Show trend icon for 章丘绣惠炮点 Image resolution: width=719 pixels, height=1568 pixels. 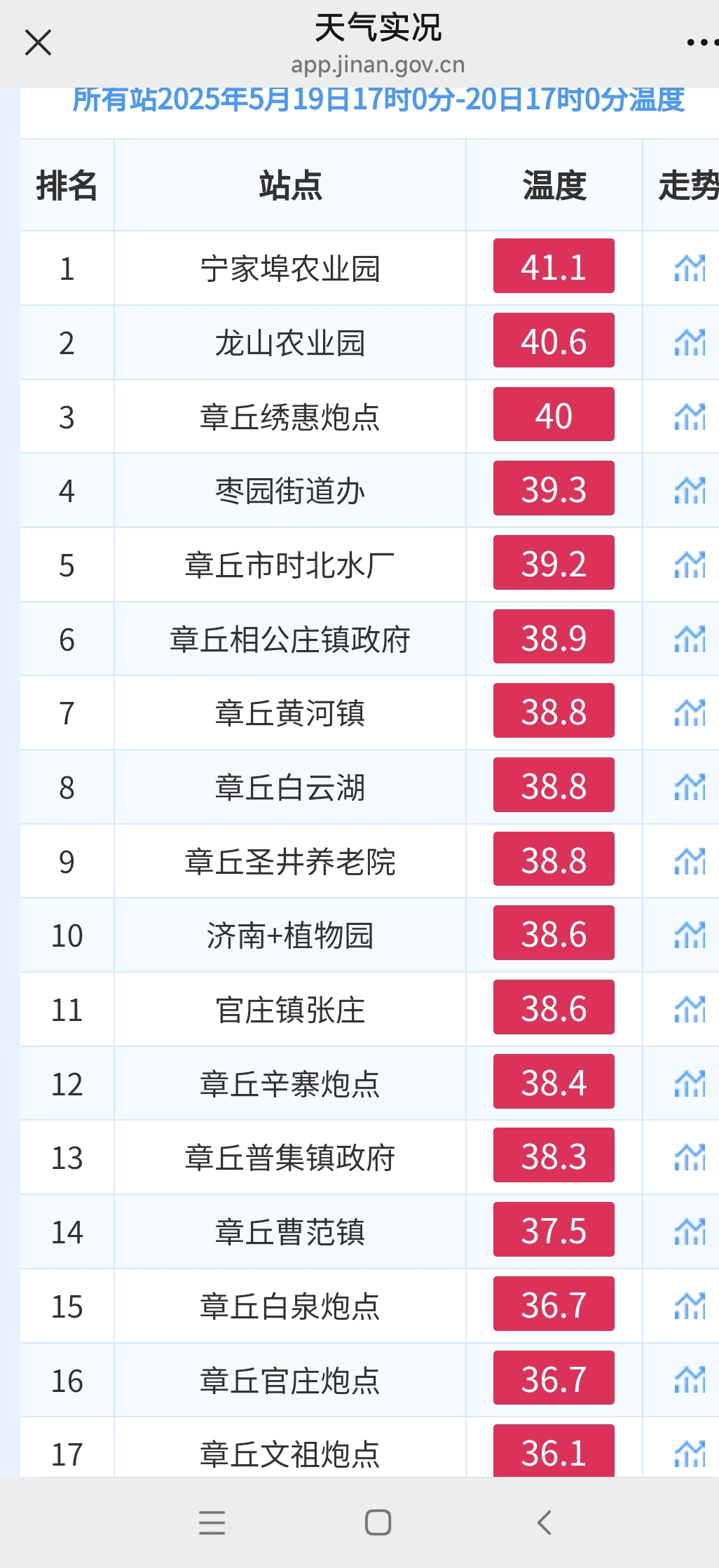690,417
